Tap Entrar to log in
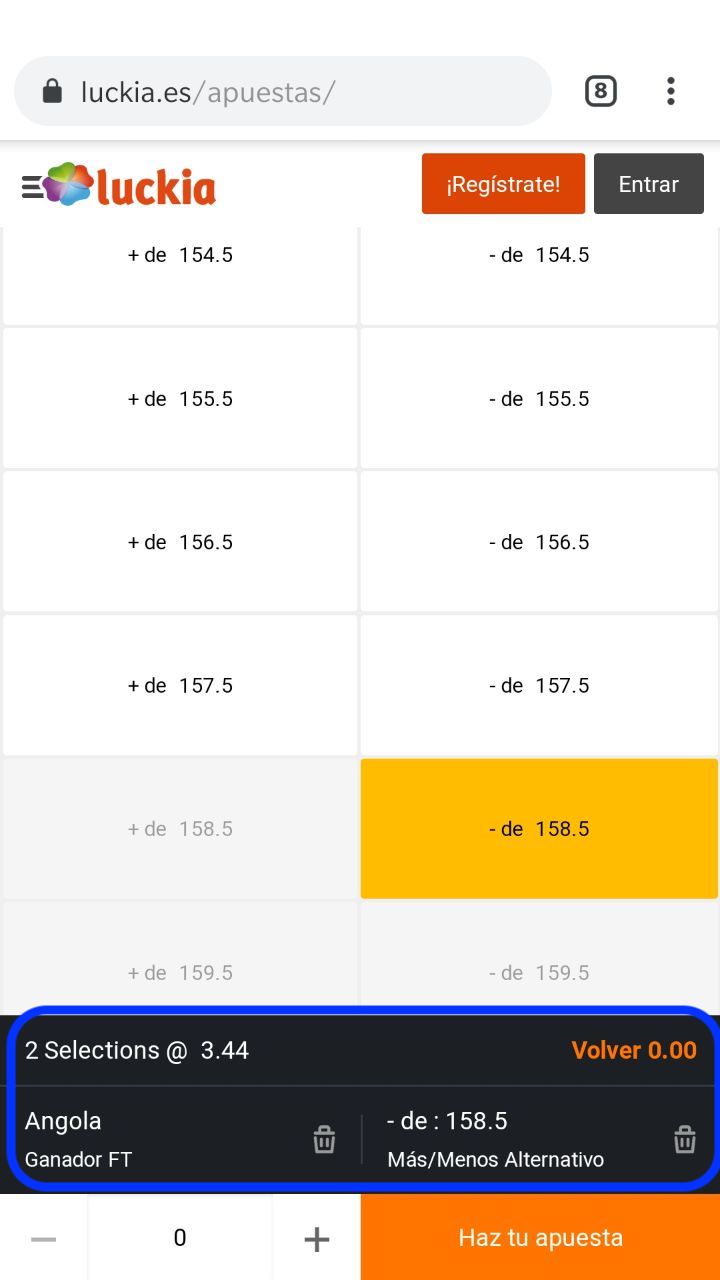 [649, 184]
